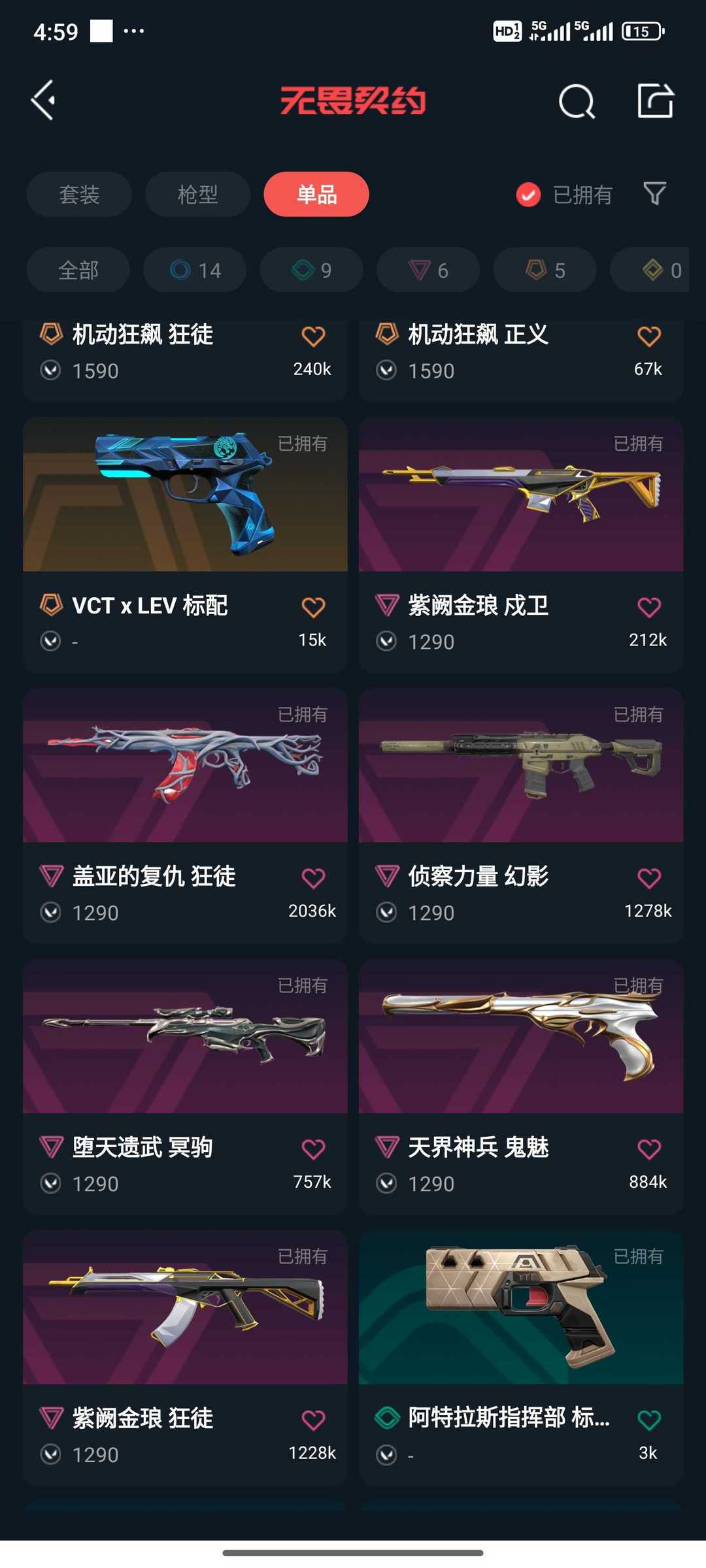This screenshot has height=1568, width=706.
Task: Switch to the 套装 tab
Action: (79, 194)
